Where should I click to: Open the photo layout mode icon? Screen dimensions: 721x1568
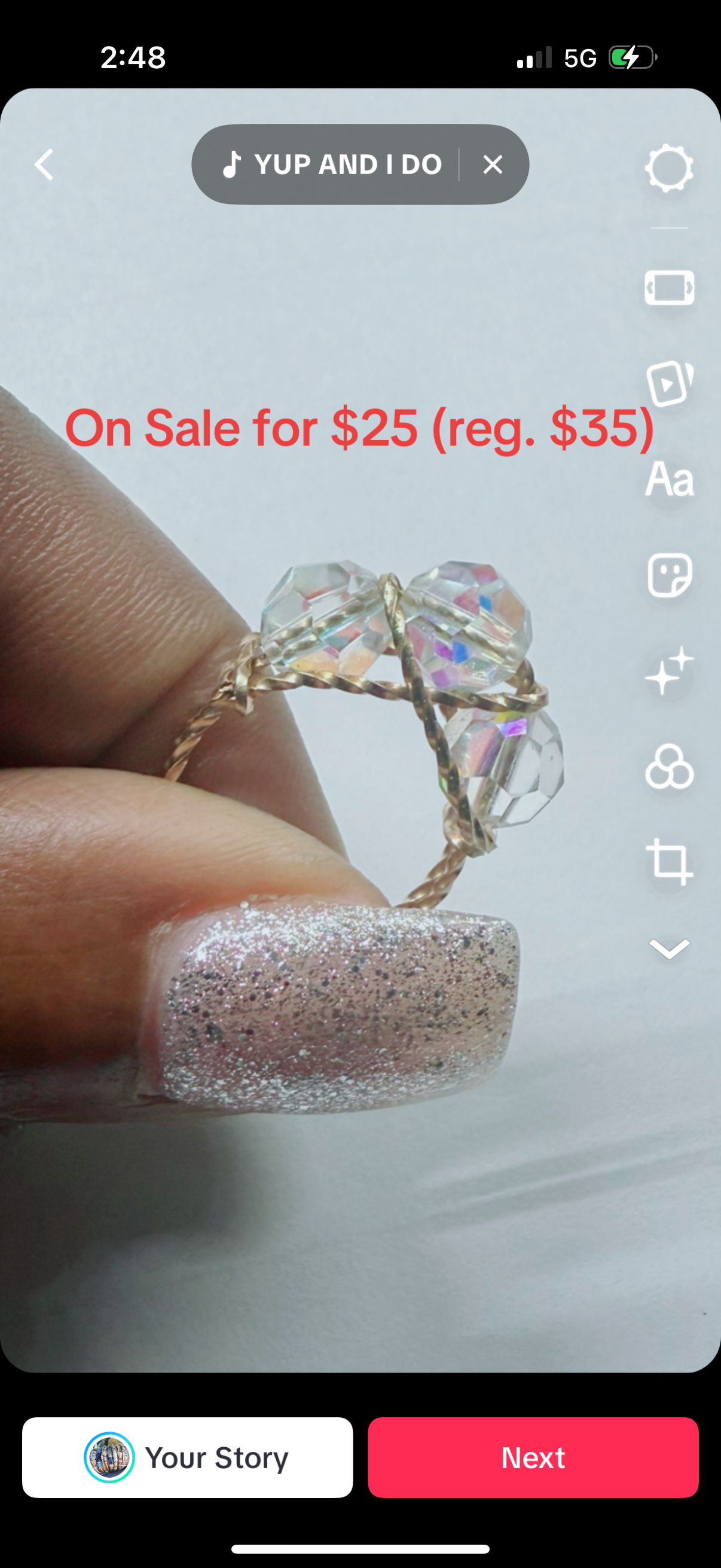click(668, 287)
